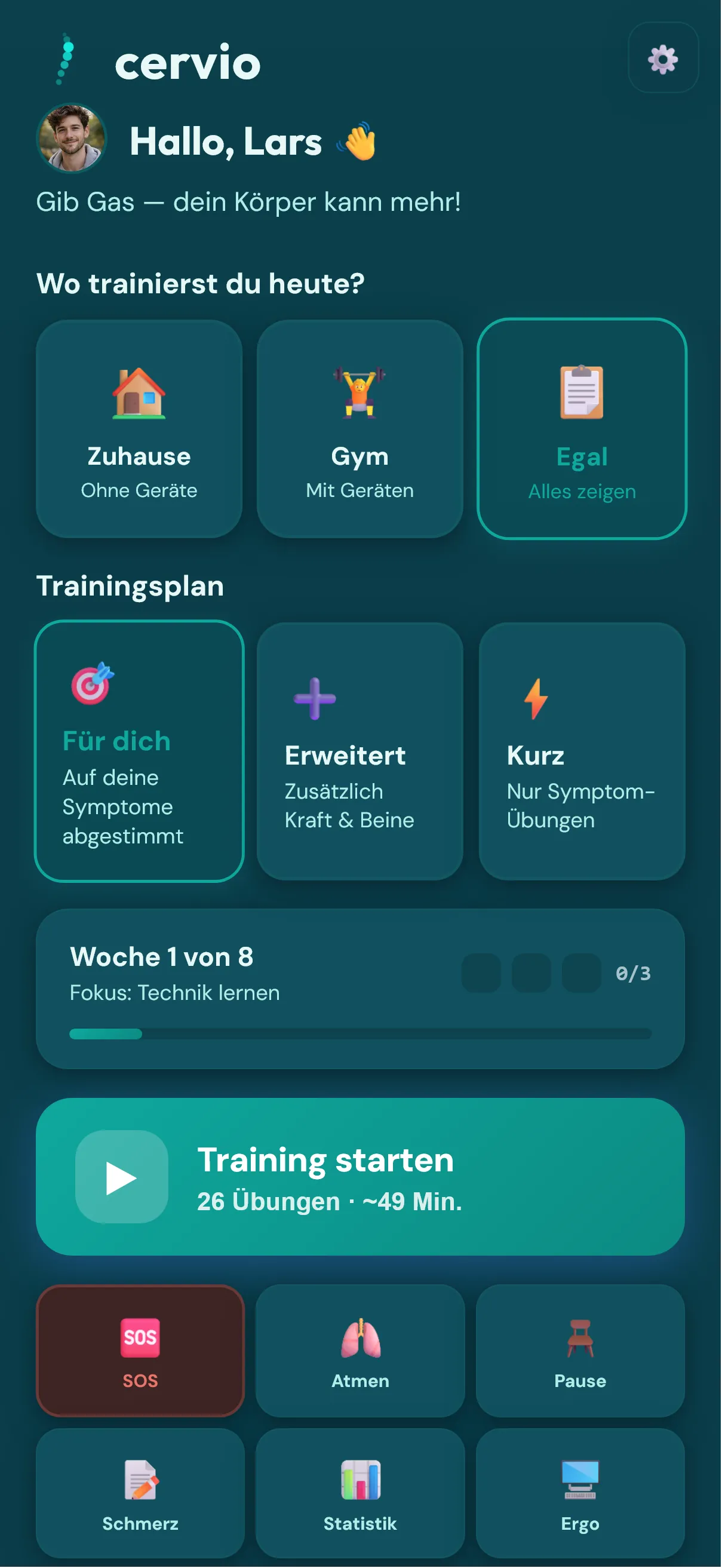Screen dimensions: 722x1568
Task: Open the Woche 1 von 8 progress card
Action: (360, 988)
